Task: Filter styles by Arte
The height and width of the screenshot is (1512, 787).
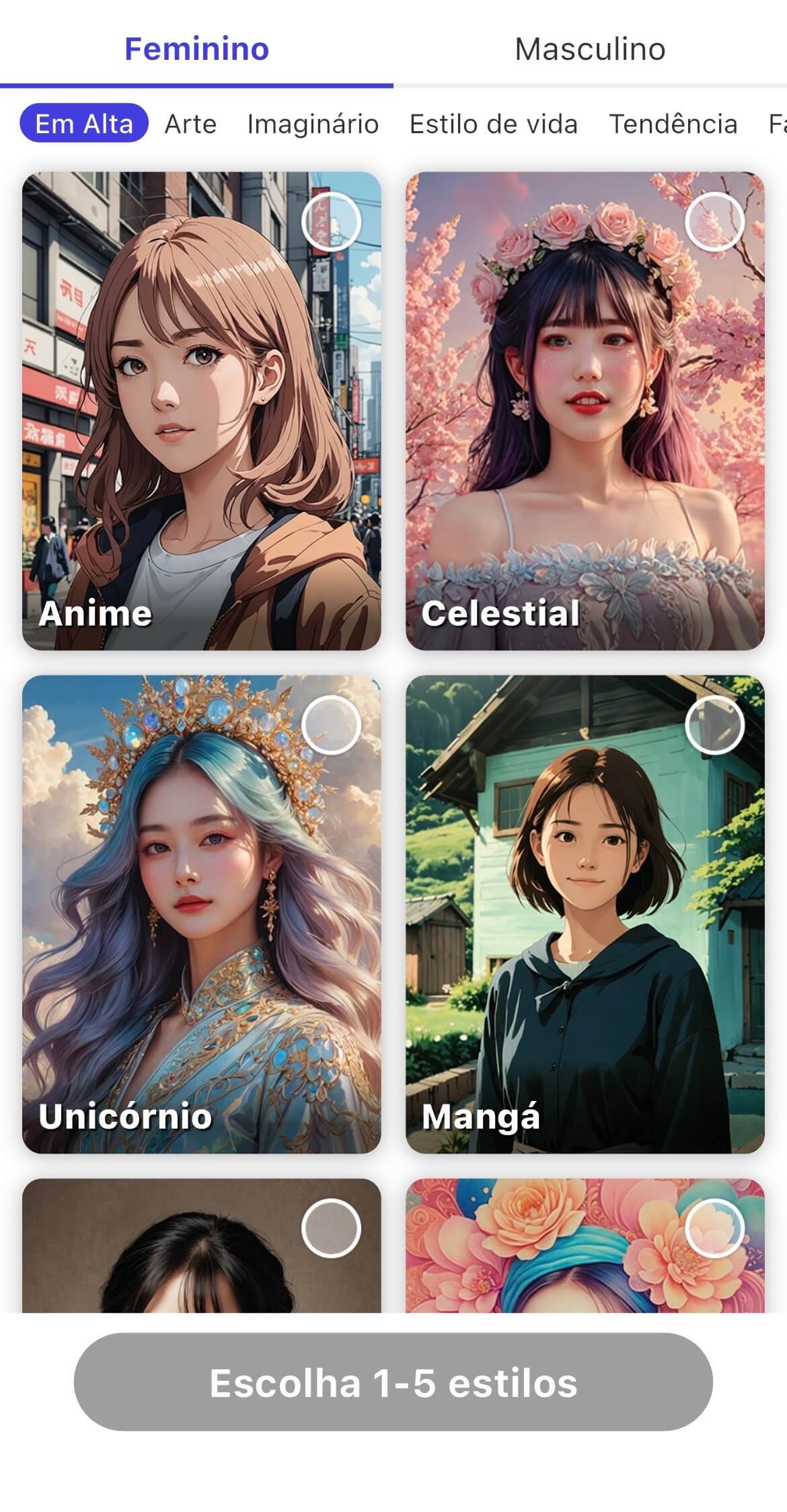Action: [x=190, y=124]
